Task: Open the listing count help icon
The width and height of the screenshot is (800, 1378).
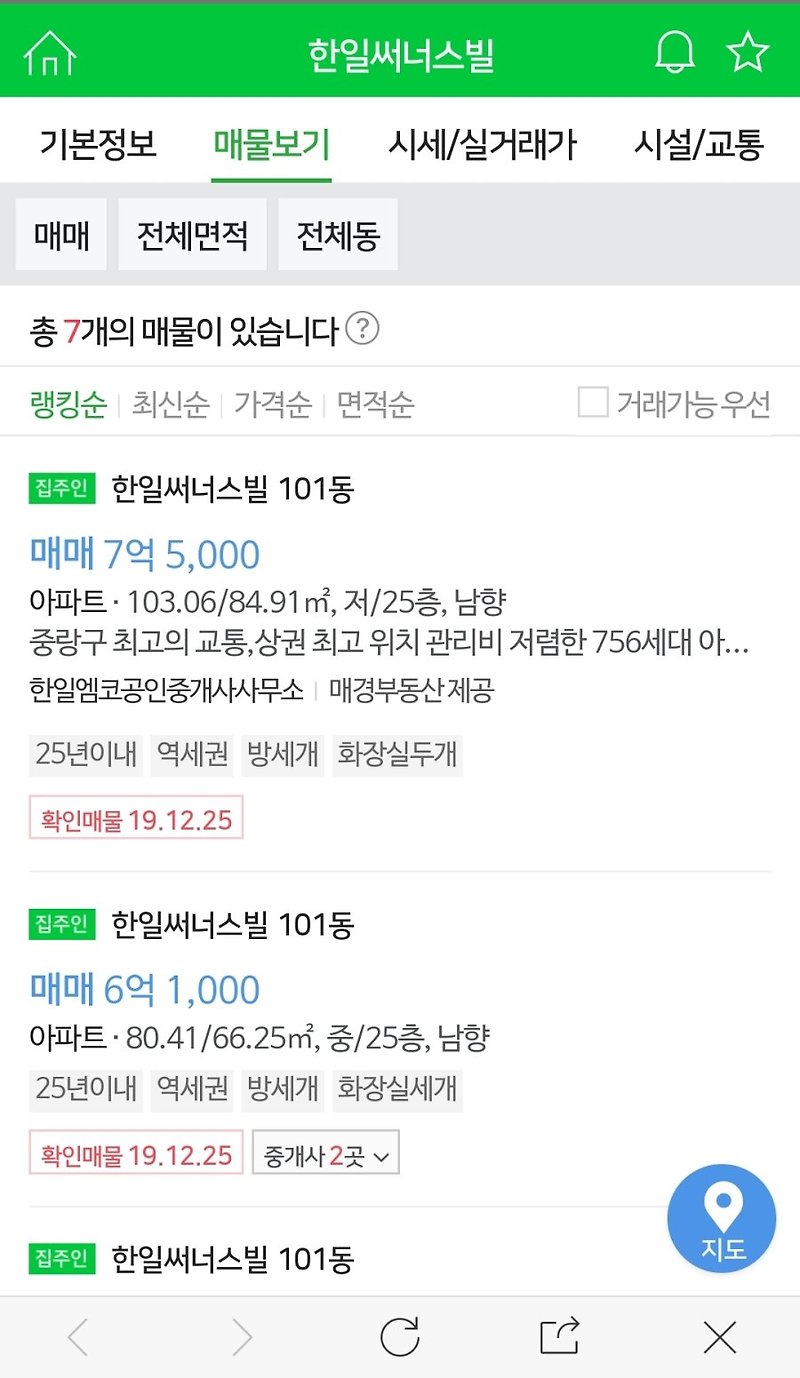Action: pos(362,328)
